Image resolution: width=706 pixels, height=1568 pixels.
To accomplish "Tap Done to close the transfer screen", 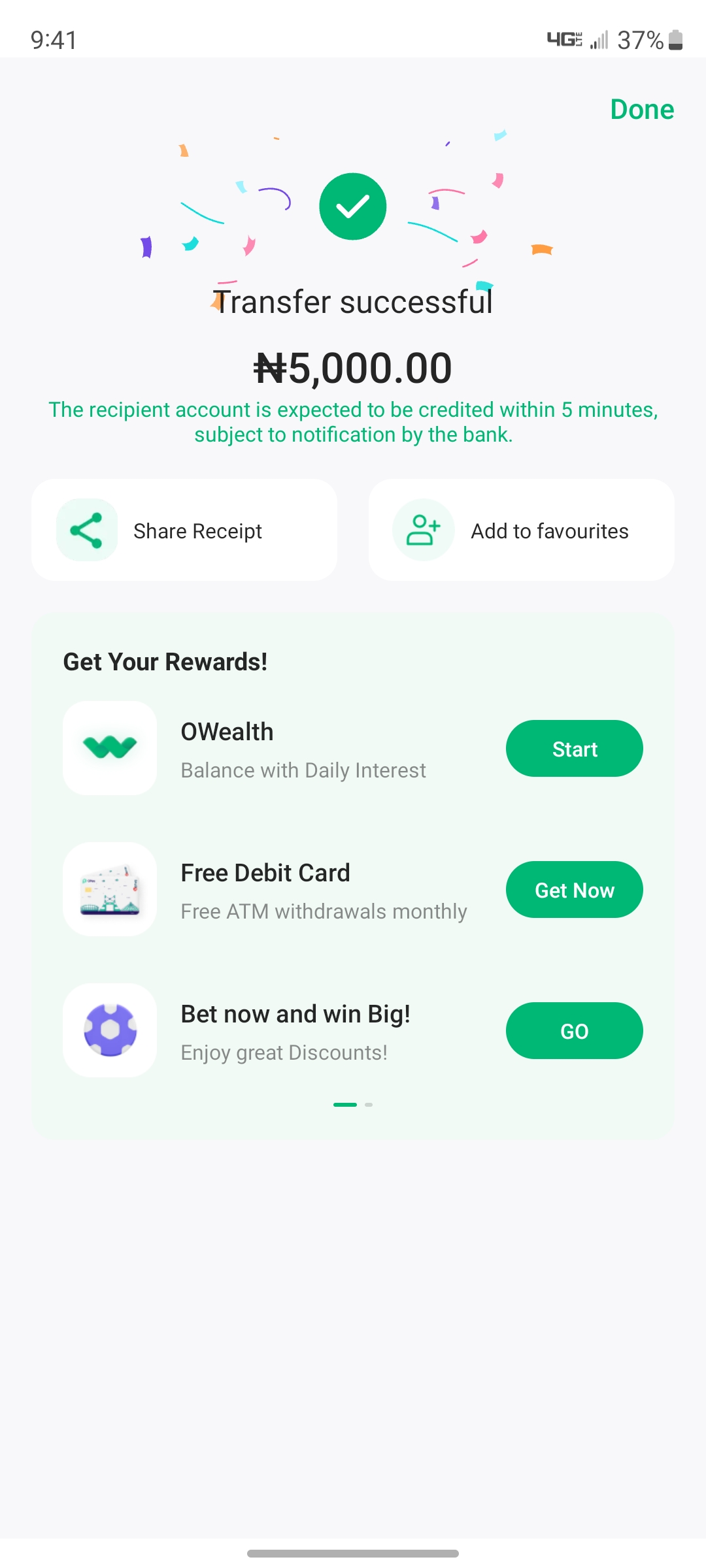I will [641, 110].
